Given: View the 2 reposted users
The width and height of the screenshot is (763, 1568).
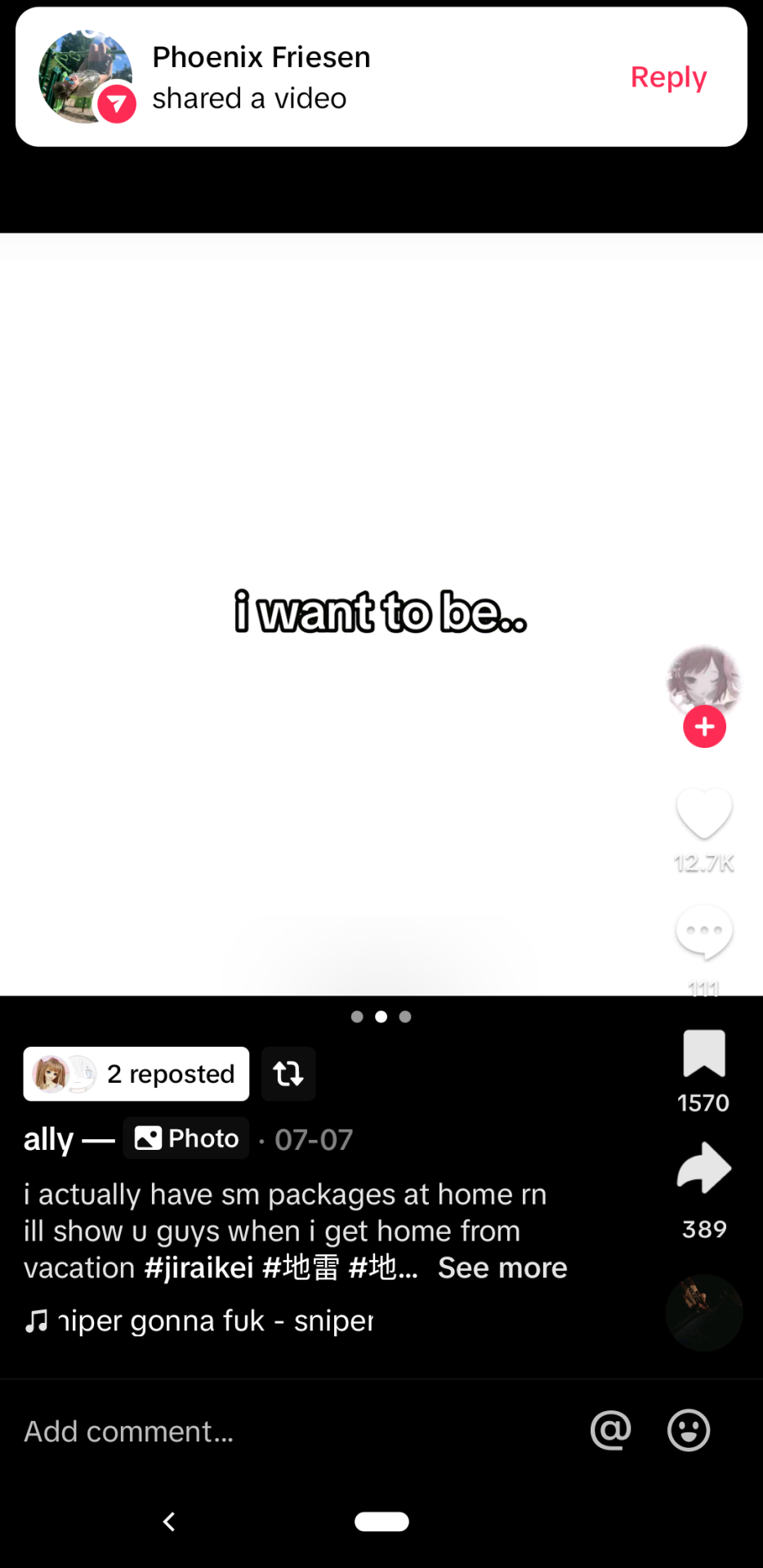Looking at the screenshot, I should tap(136, 1074).
